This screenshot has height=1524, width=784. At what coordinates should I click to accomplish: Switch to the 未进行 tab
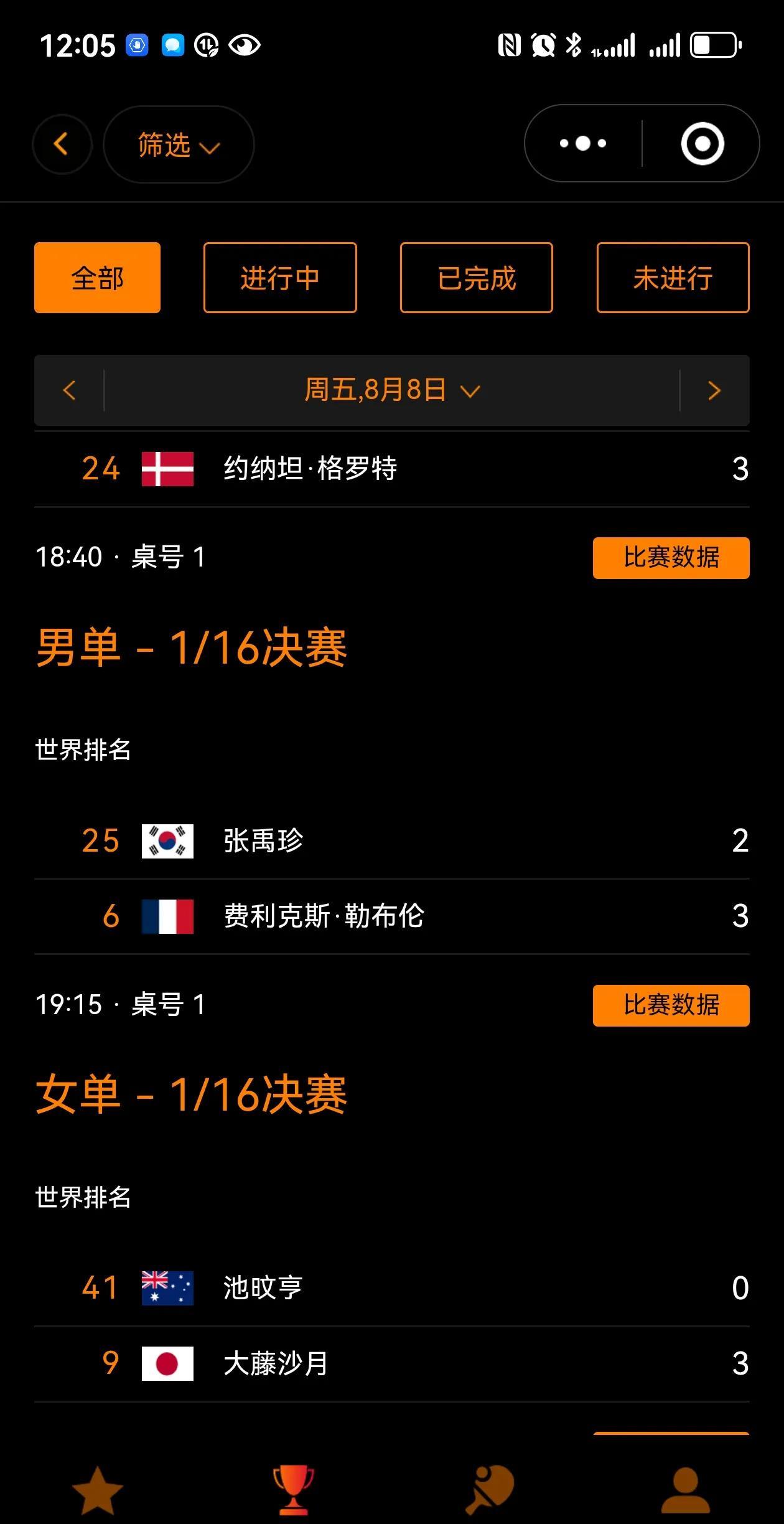pos(673,278)
